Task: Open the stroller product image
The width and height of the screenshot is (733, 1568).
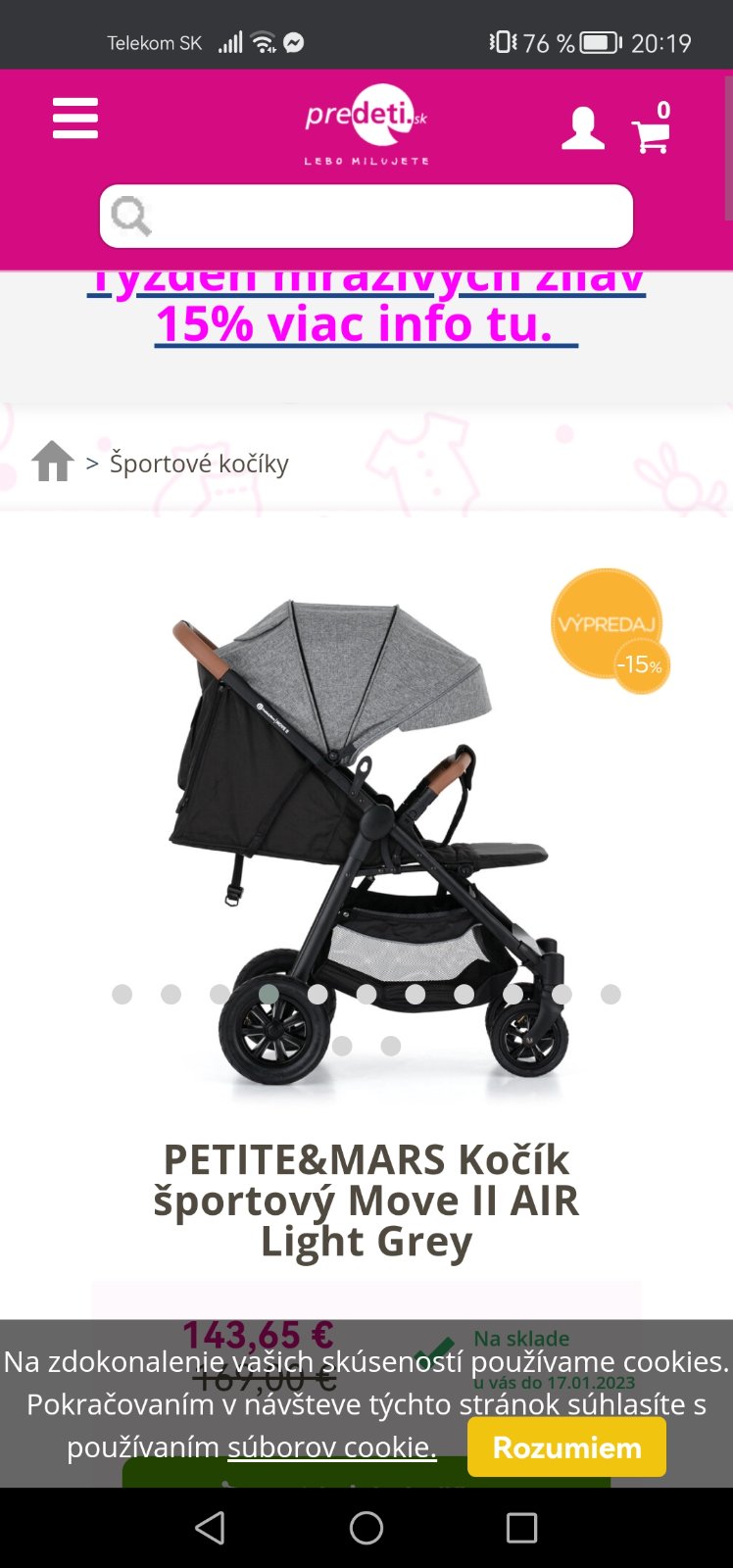Action: coord(363,833)
